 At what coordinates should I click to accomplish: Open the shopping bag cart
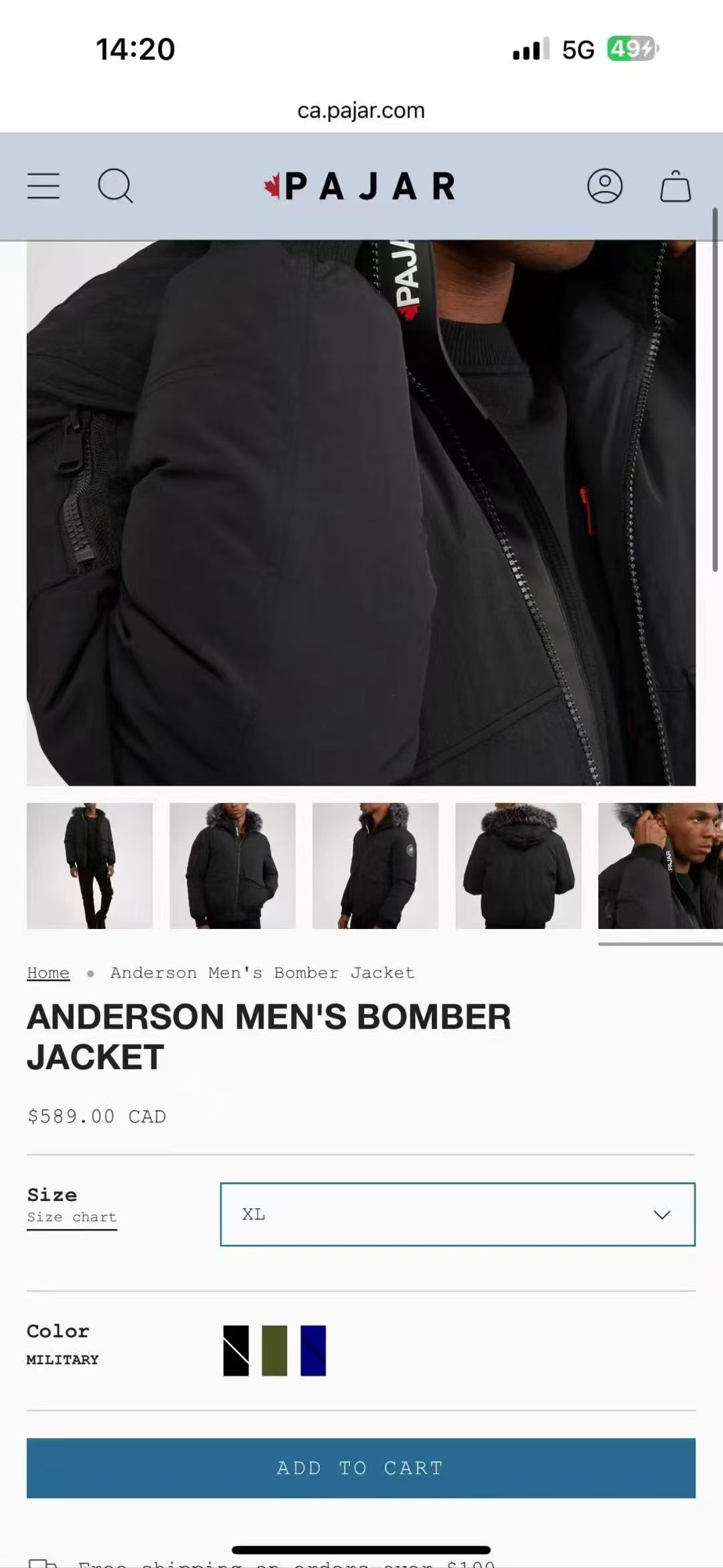click(675, 186)
